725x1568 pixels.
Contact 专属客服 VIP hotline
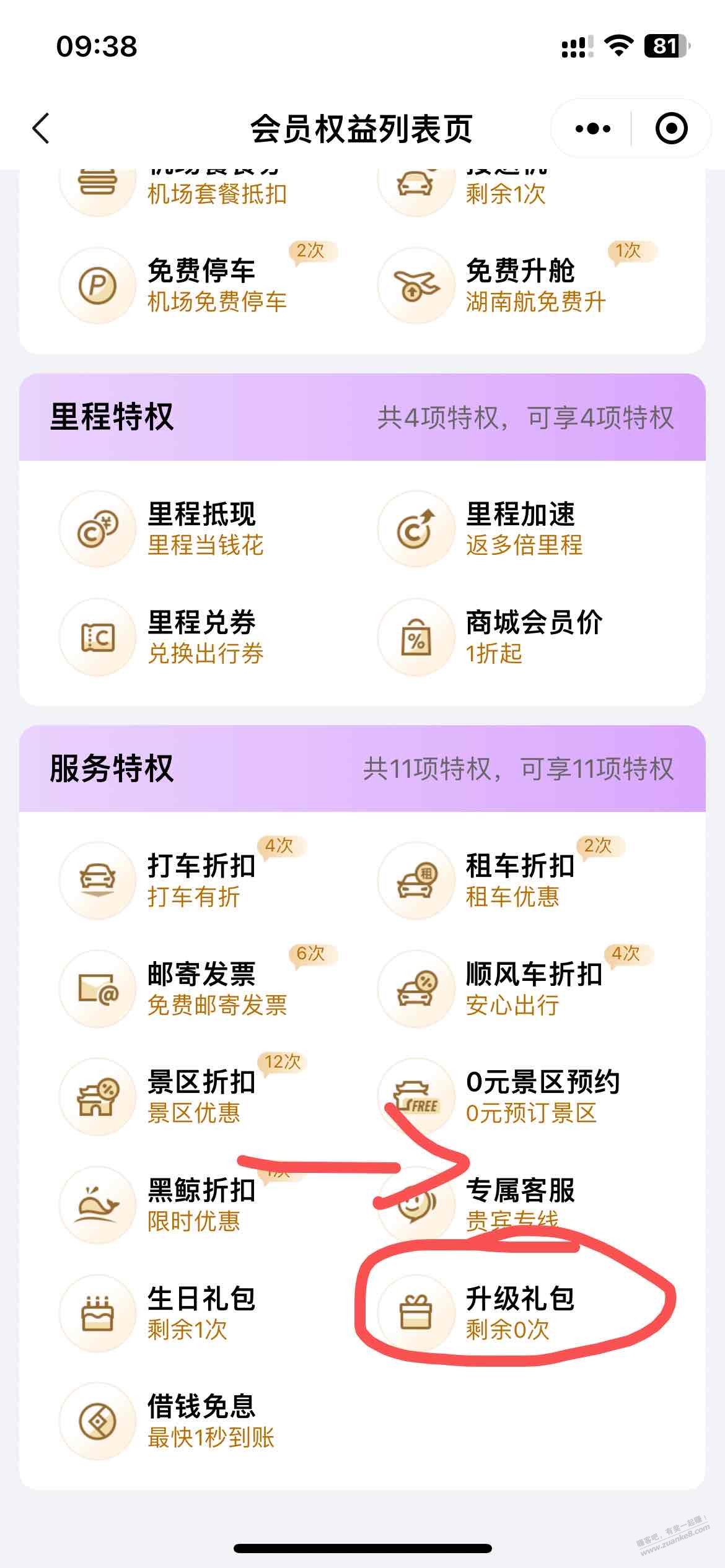pyautogui.click(x=477, y=1204)
